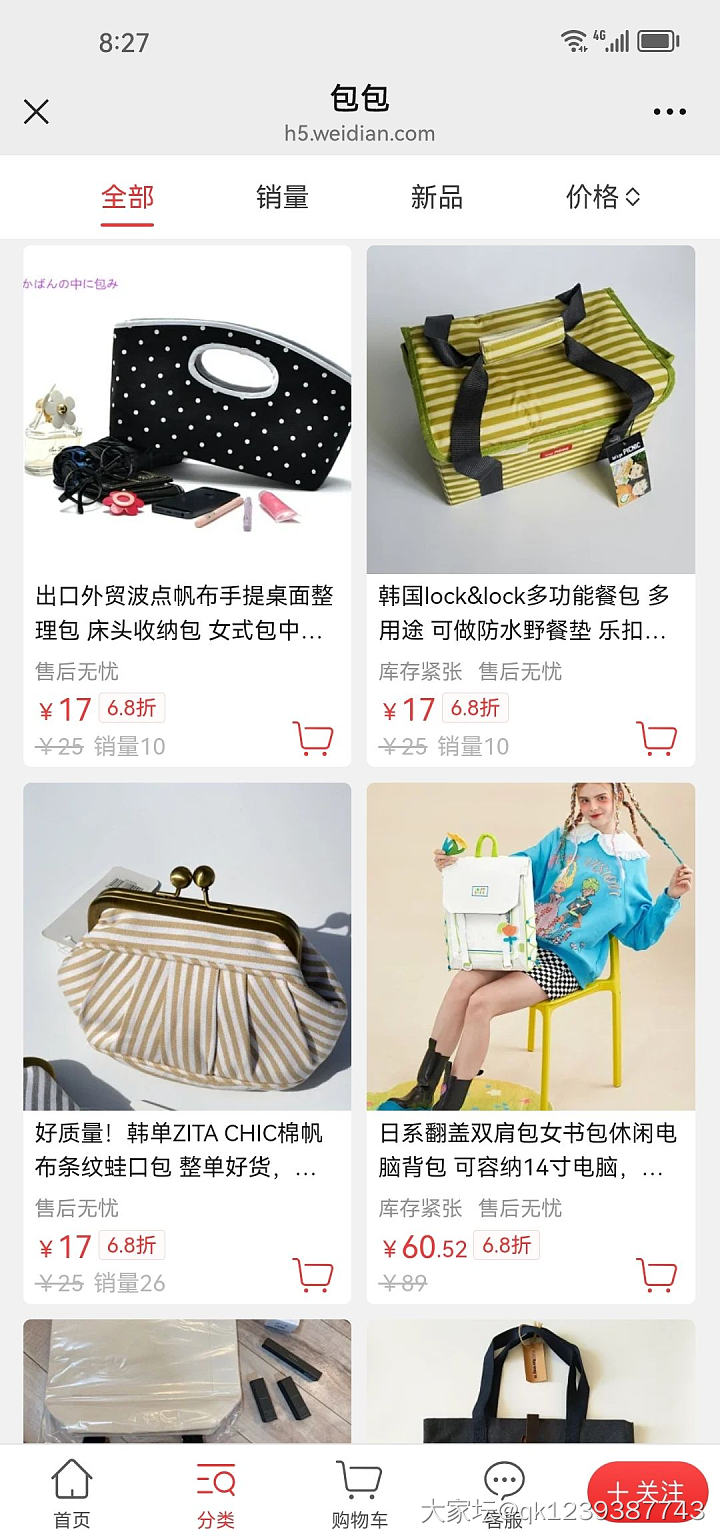Open the h5.weidian.com page link text
The height and width of the screenshot is (1540, 720).
click(x=360, y=132)
